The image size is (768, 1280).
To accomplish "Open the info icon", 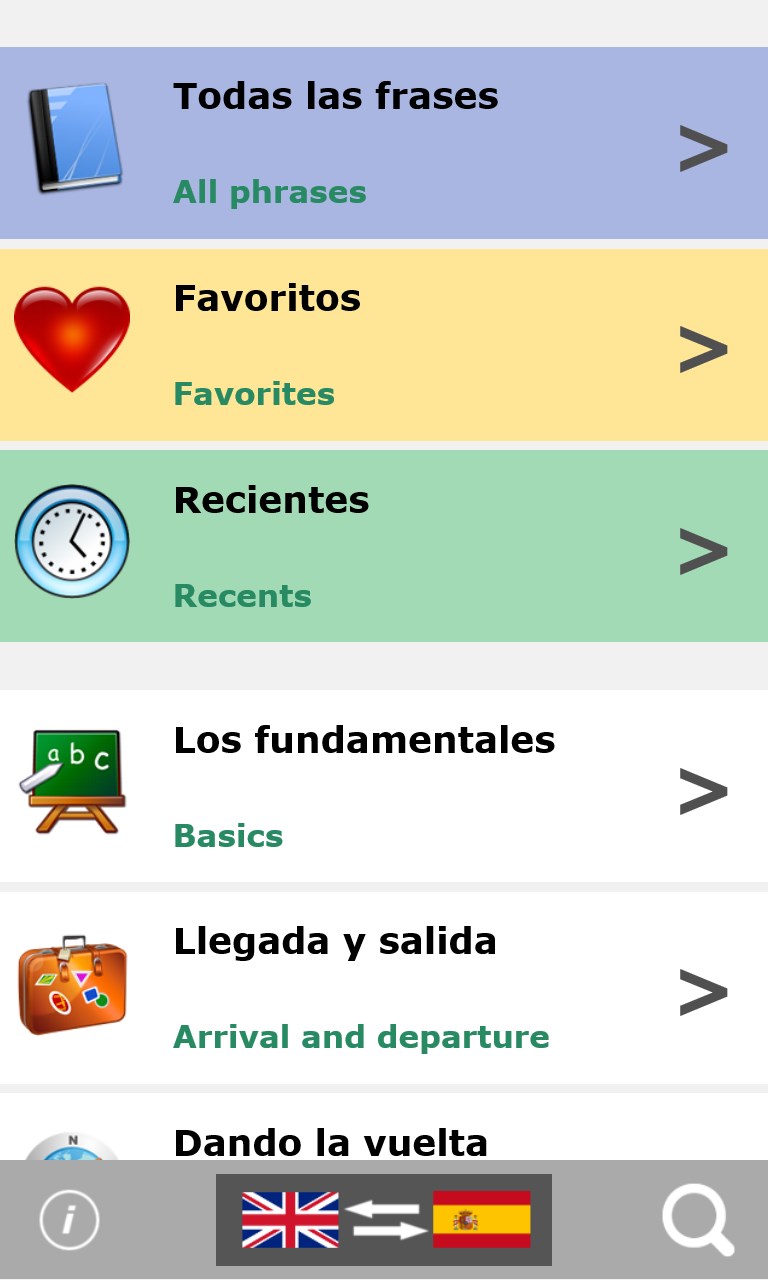I will [69, 1220].
